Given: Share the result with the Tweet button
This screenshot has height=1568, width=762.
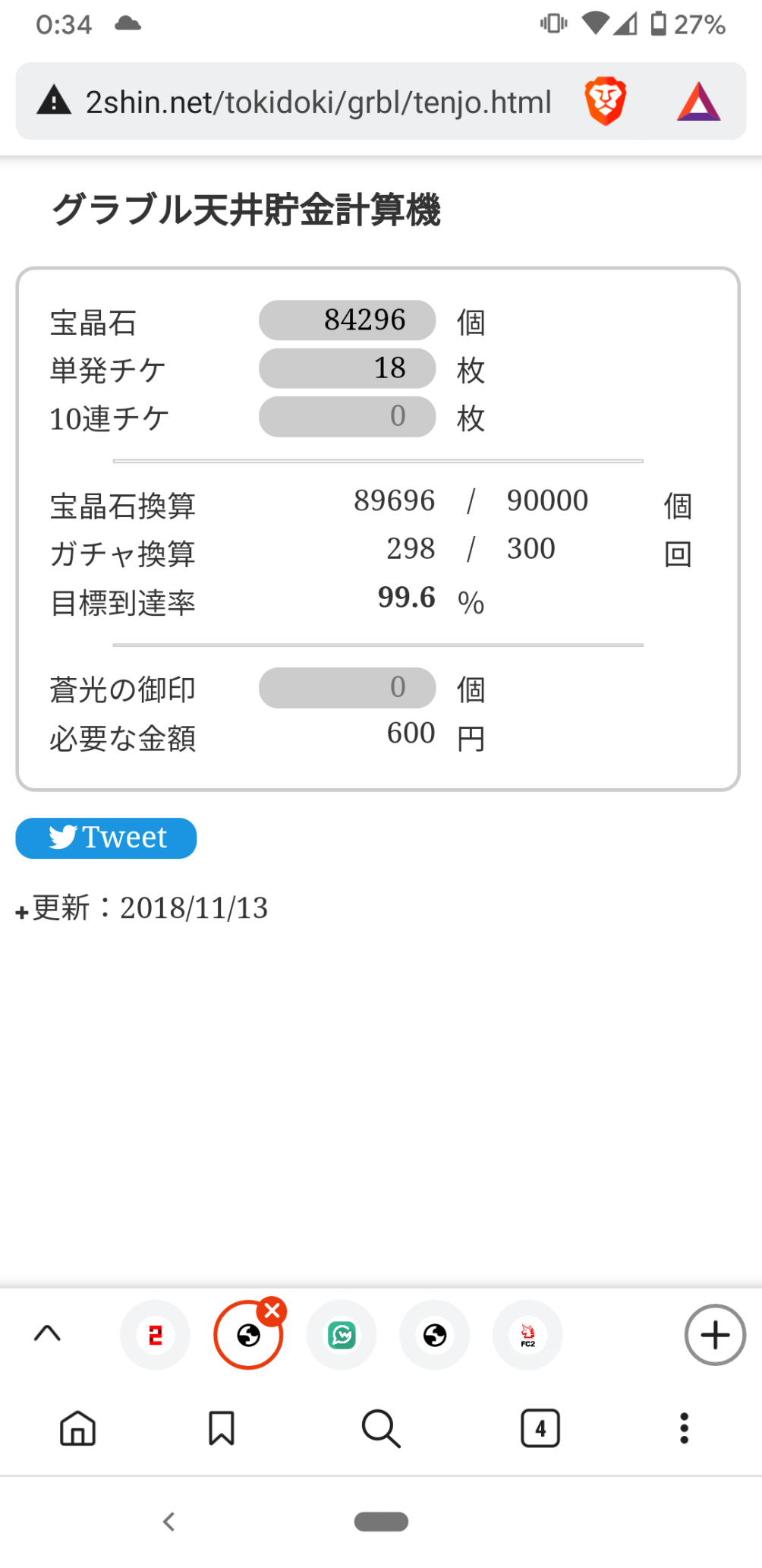Looking at the screenshot, I should pyautogui.click(x=106, y=838).
